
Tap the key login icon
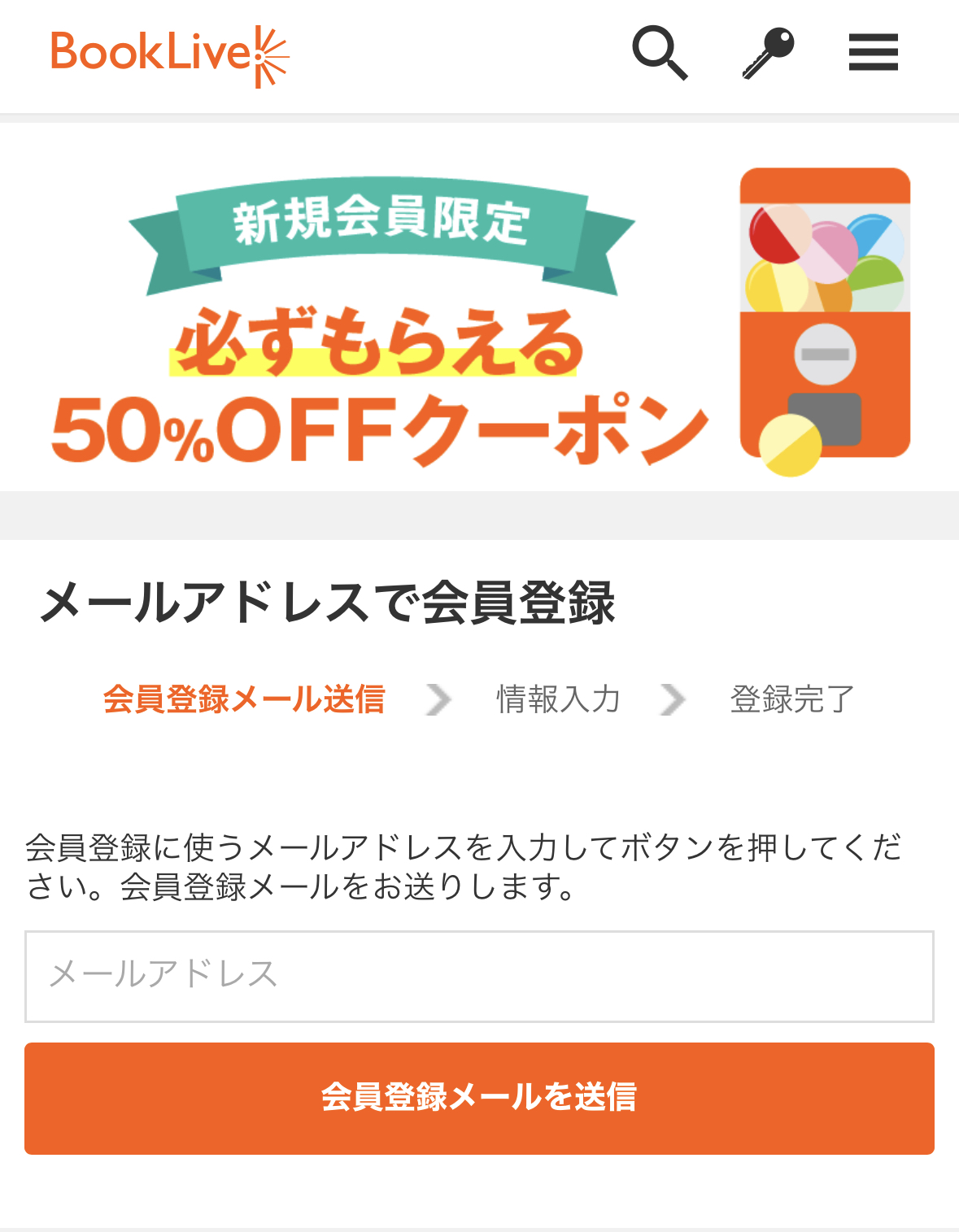[x=768, y=53]
